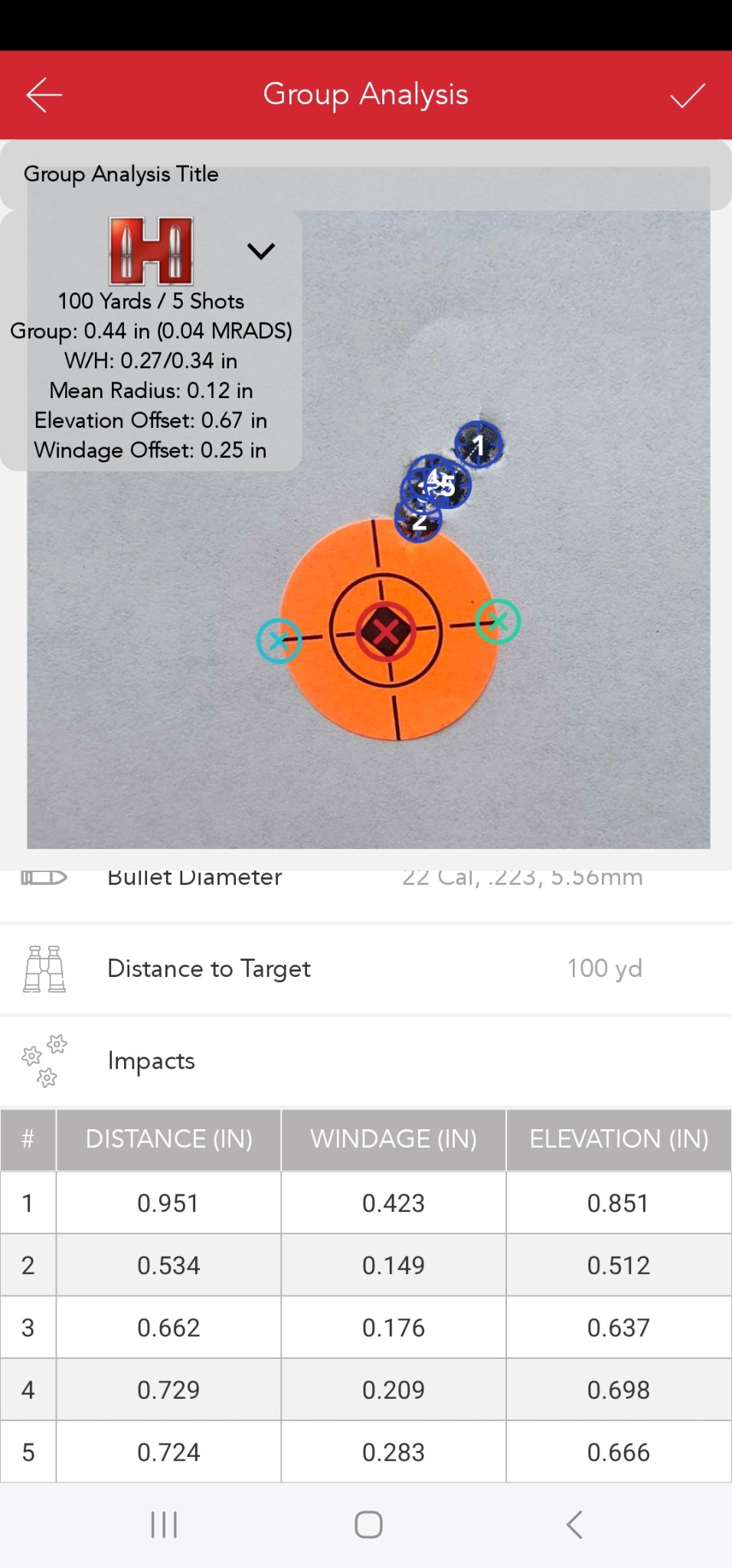Go back using the top-left arrow

(44, 95)
